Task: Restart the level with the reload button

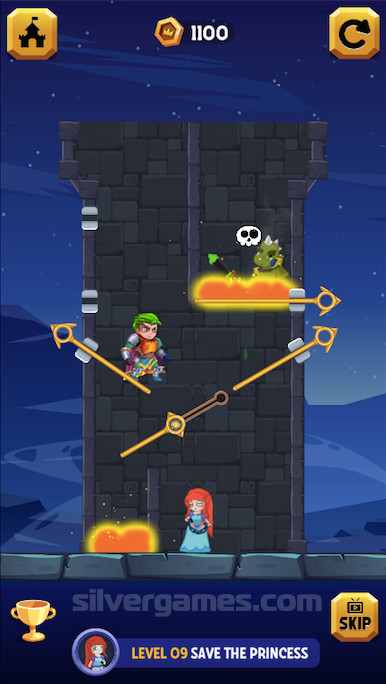Action: (x=354, y=33)
